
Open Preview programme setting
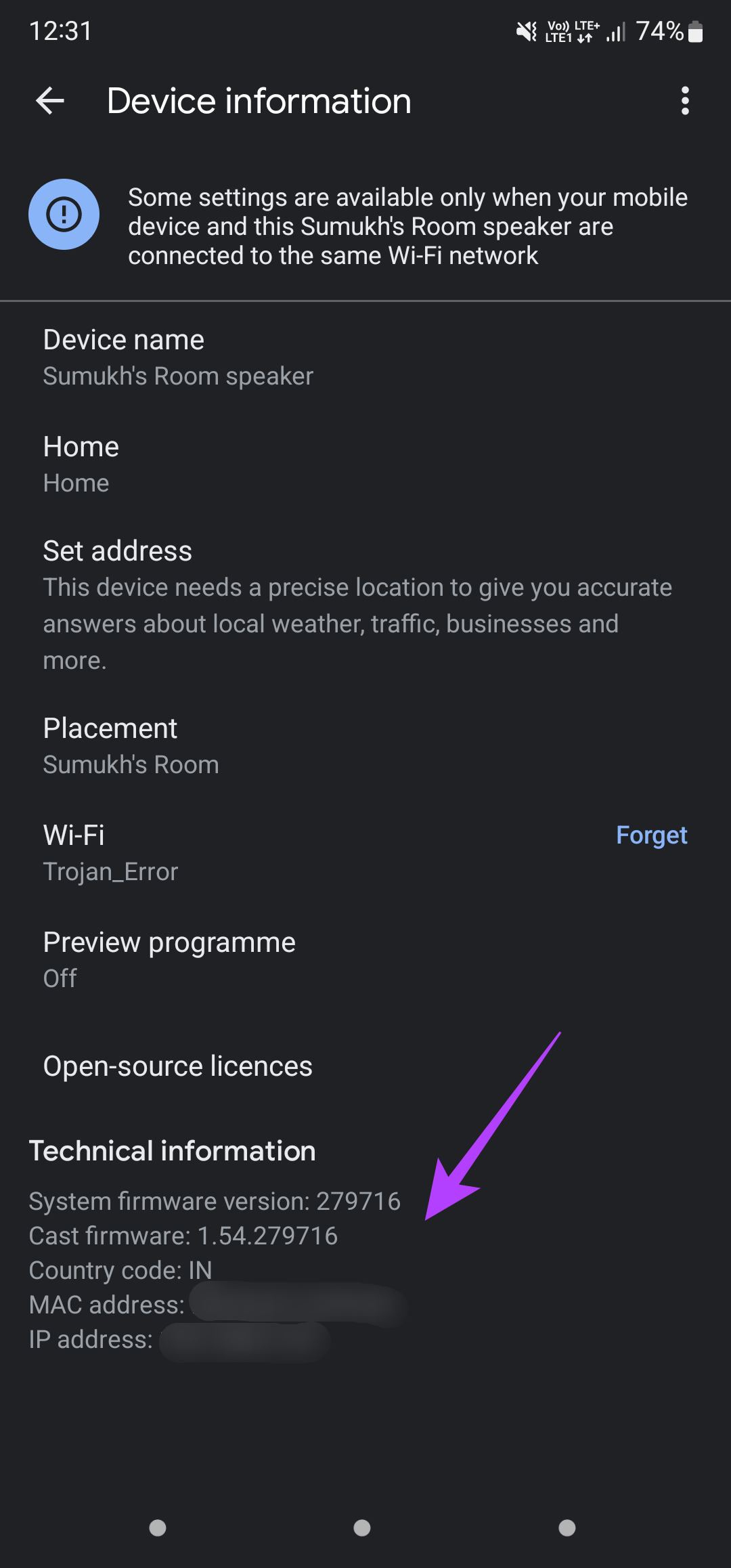point(365,960)
